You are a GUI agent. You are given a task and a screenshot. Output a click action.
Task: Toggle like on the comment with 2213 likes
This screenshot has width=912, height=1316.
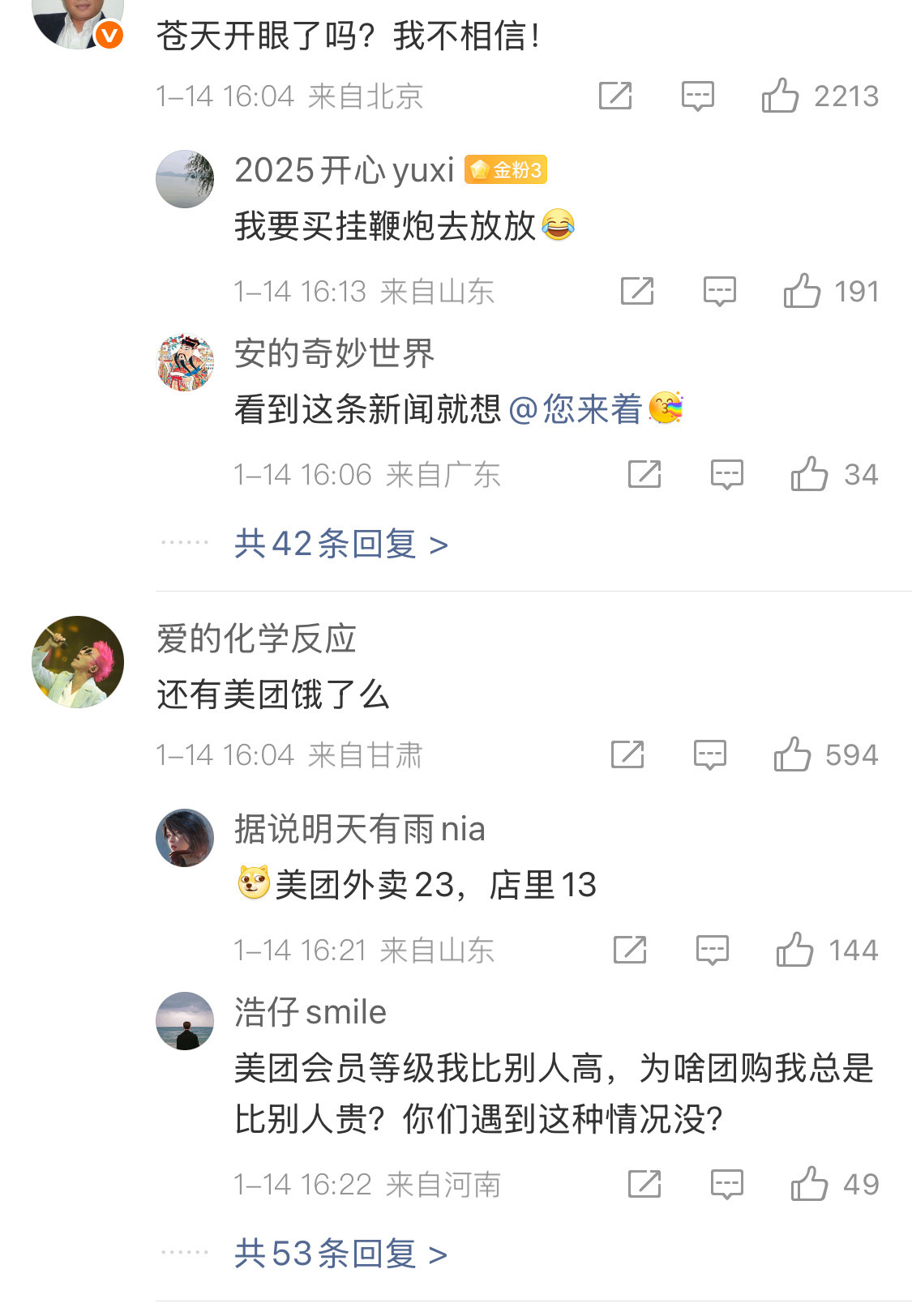pos(780,95)
